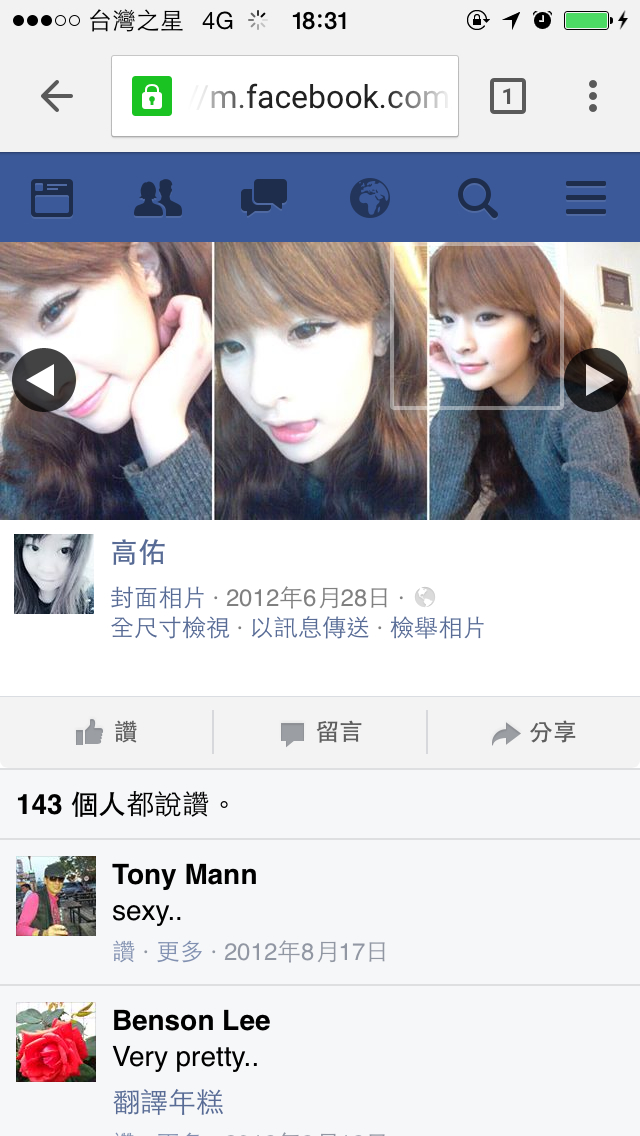The image size is (640, 1136).
Task: Open the notifications globe
Action: pyautogui.click(x=370, y=198)
